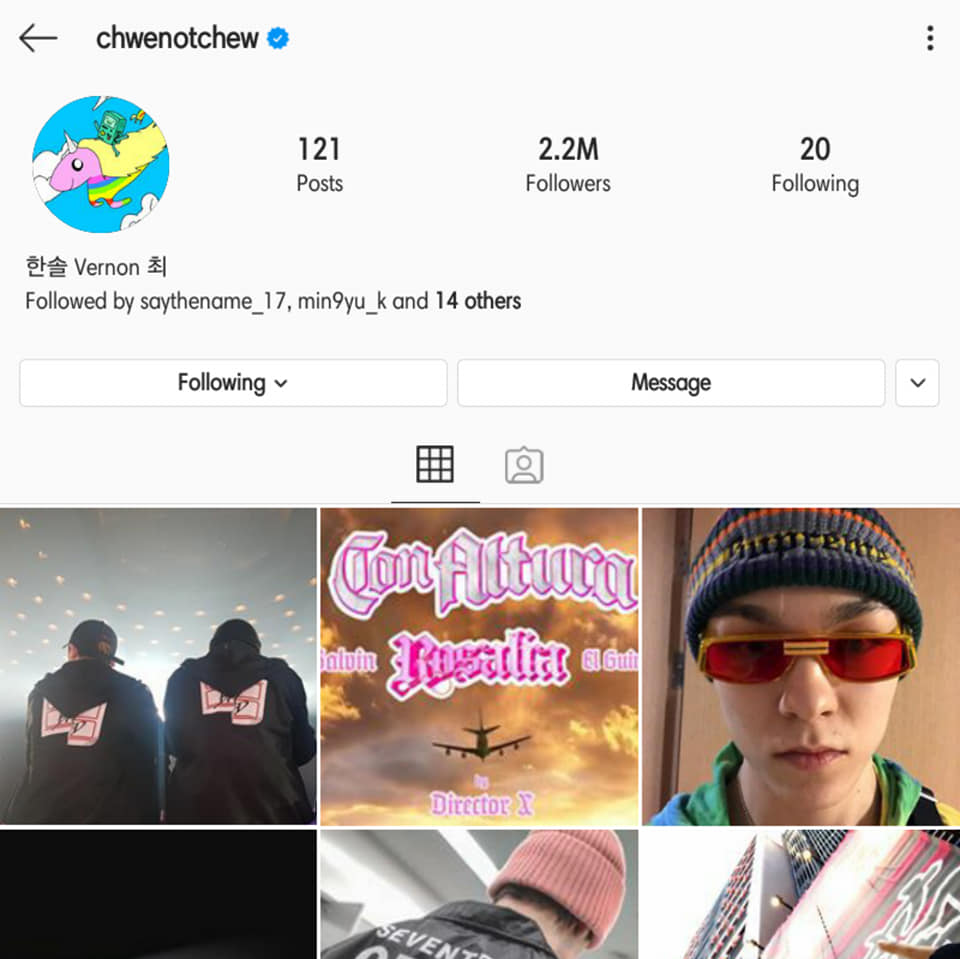Open the post with two hooded people
960x959 pixels.
coord(158,666)
